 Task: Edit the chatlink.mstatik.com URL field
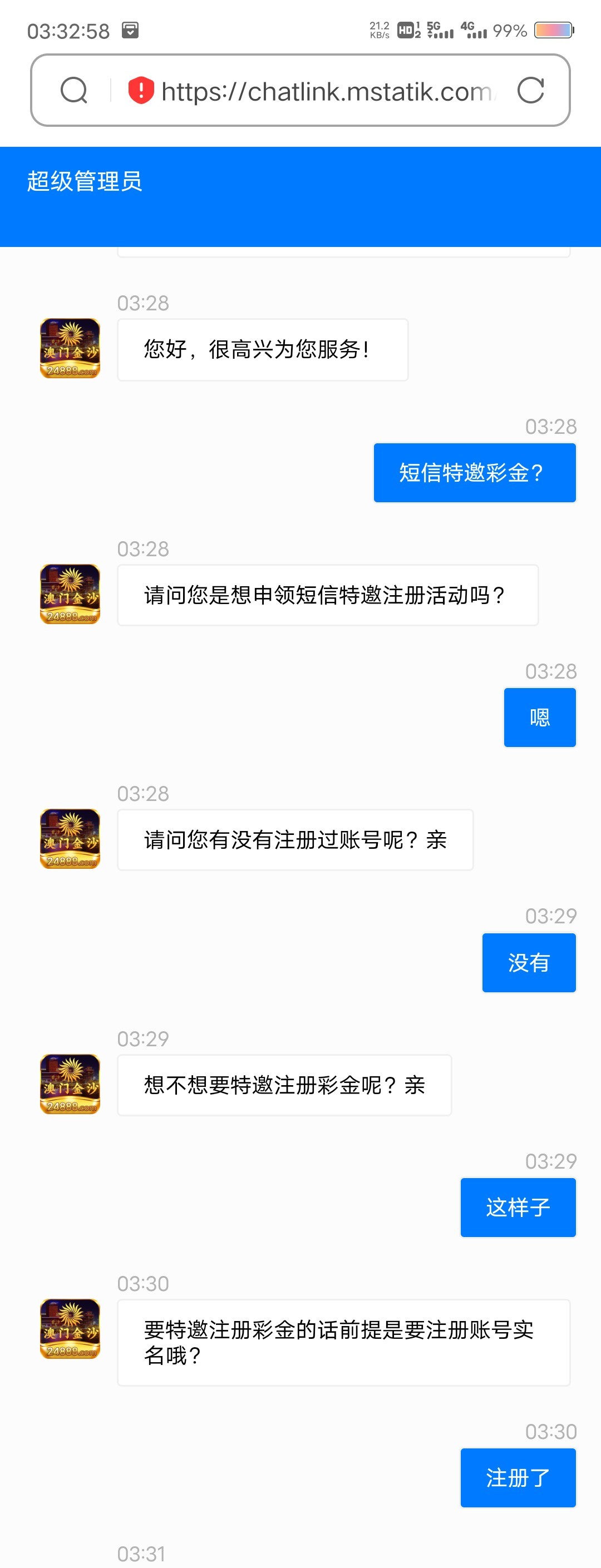pyautogui.click(x=329, y=92)
